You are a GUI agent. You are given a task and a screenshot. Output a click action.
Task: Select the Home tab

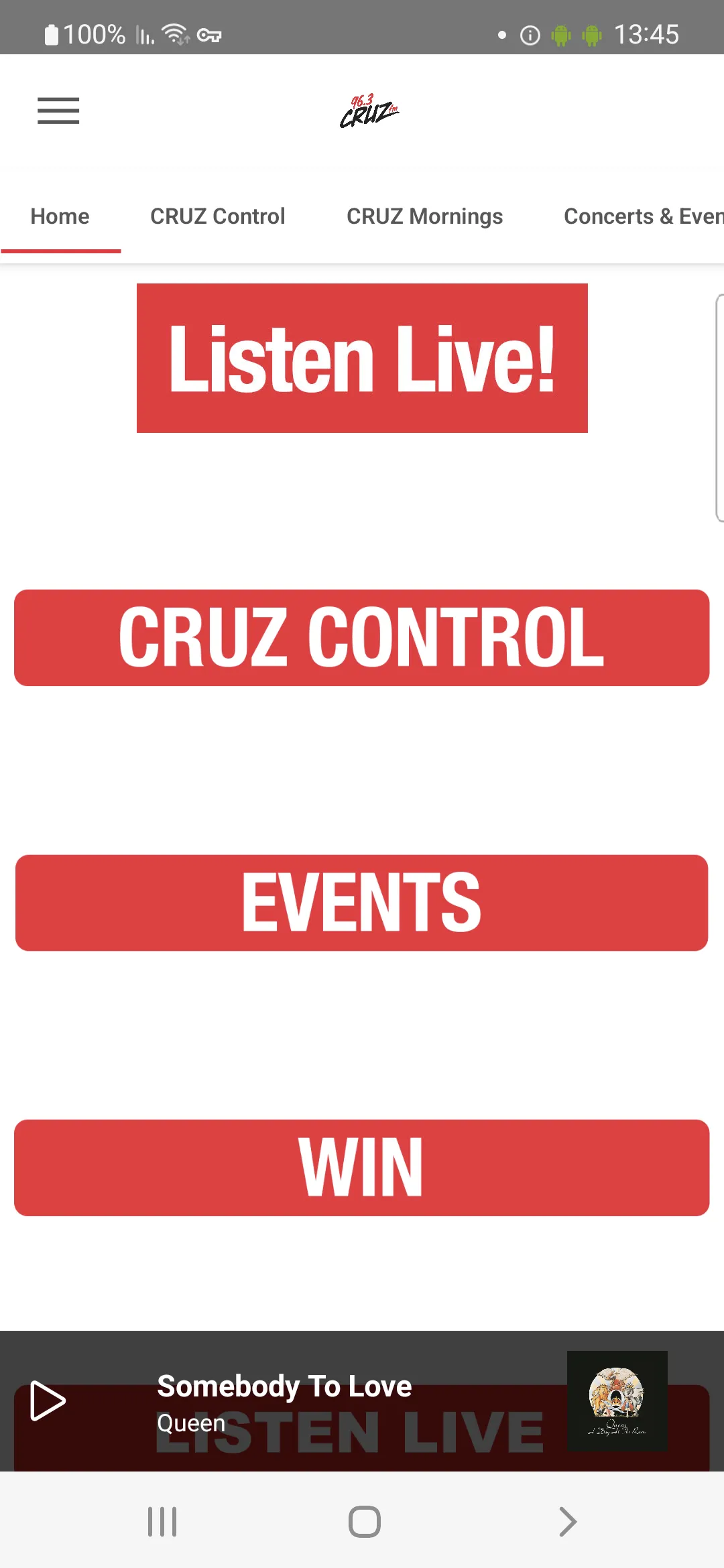click(60, 216)
